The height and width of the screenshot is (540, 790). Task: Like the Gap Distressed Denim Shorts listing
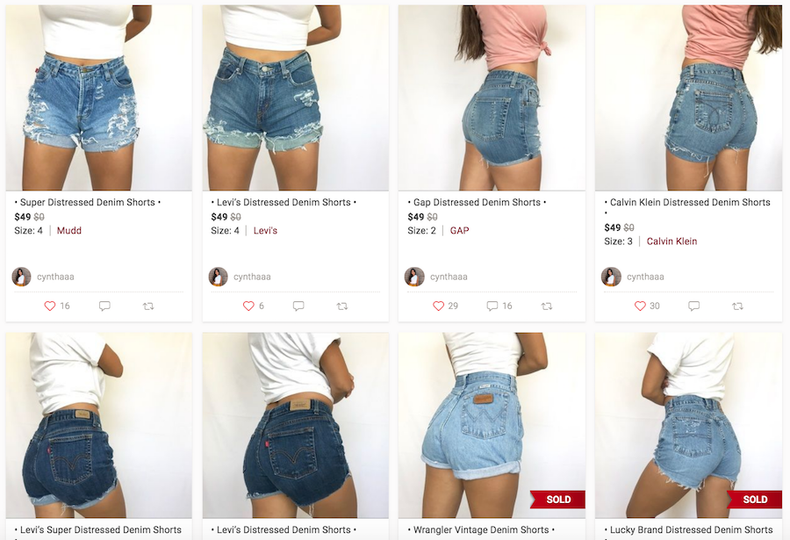438,306
